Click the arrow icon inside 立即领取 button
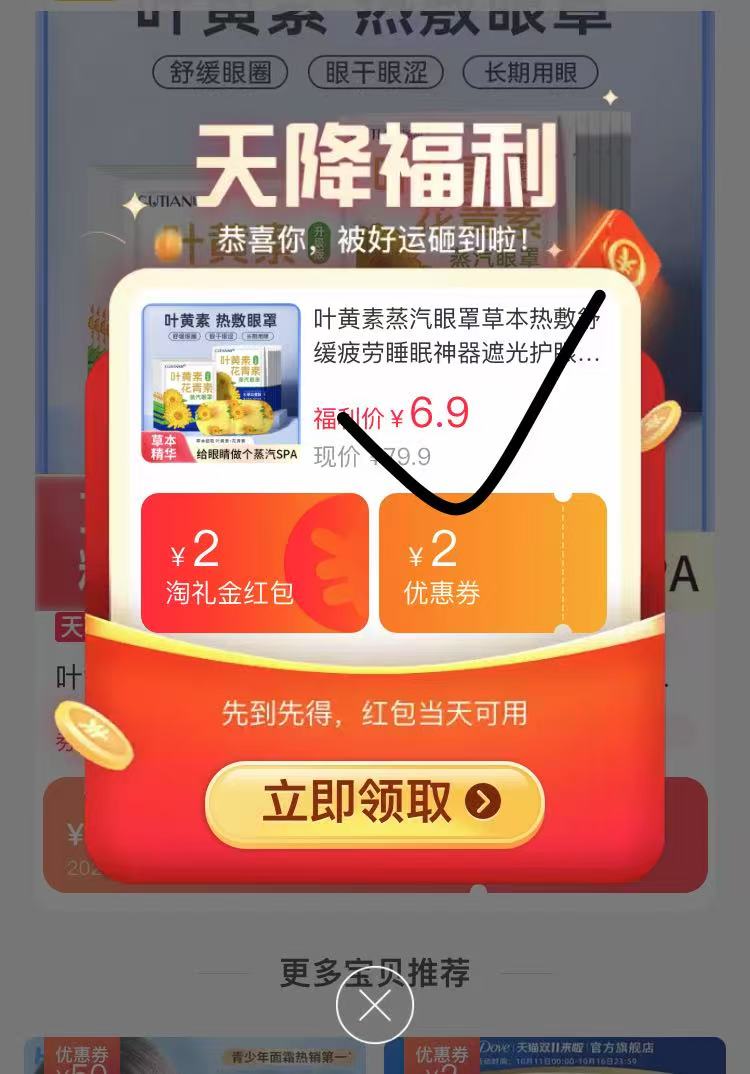Viewport: 750px width, 1074px height. tap(480, 804)
